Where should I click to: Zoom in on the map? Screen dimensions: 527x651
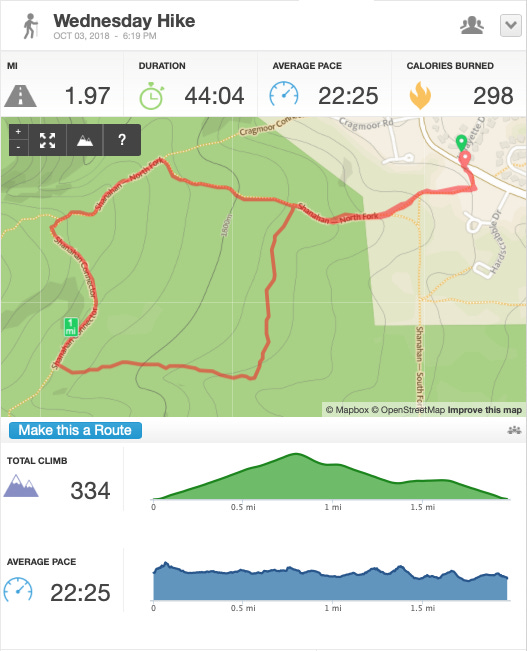click(x=18, y=132)
